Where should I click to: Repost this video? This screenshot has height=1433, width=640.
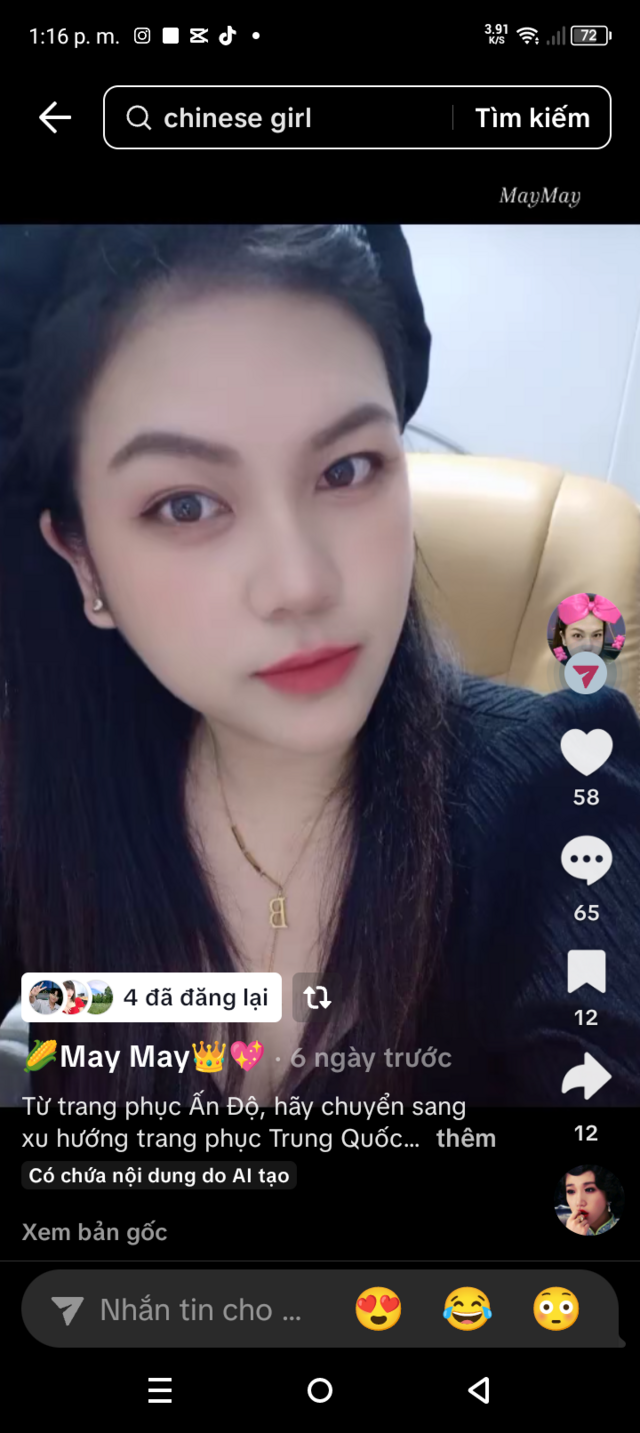click(x=317, y=997)
